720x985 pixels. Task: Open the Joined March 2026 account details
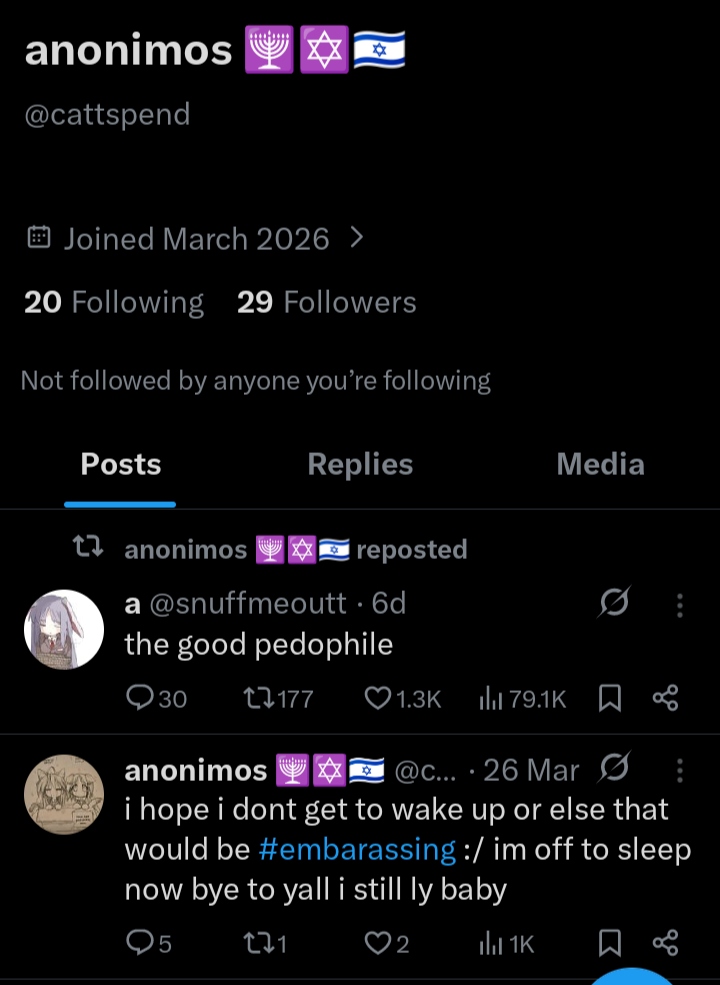coord(195,239)
